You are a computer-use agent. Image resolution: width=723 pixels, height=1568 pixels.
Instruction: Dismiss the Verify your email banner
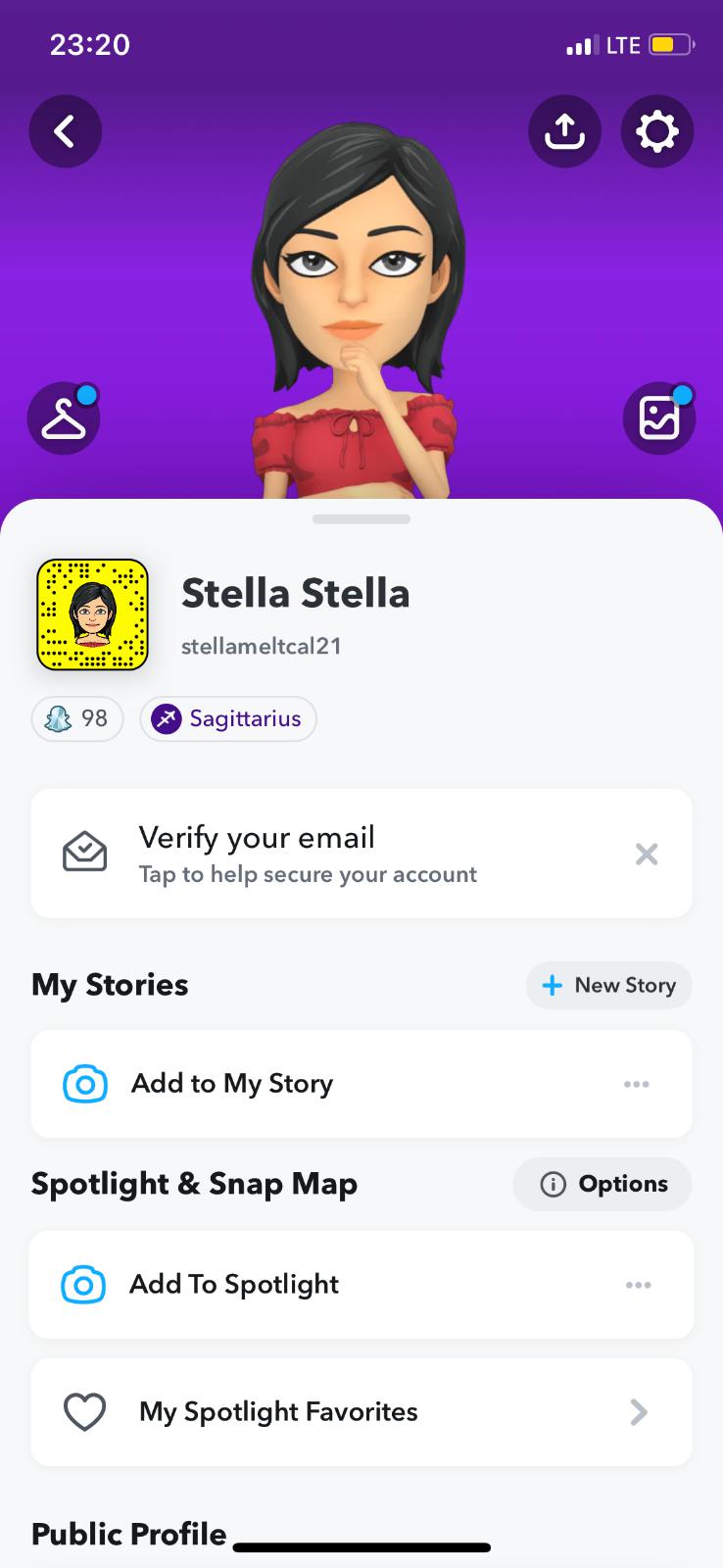pyautogui.click(x=647, y=855)
